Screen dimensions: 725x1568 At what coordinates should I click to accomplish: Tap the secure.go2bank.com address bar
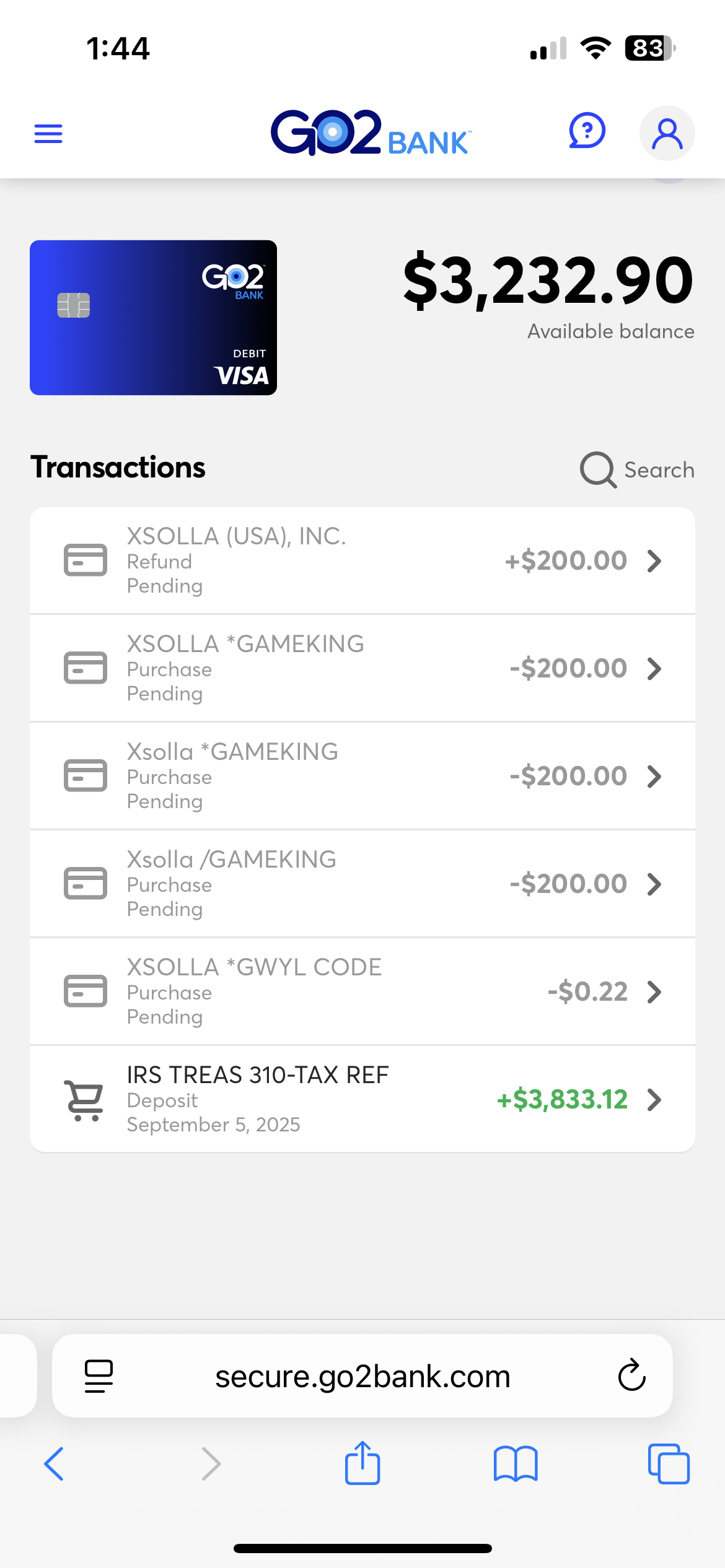(x=362, y=1376)
